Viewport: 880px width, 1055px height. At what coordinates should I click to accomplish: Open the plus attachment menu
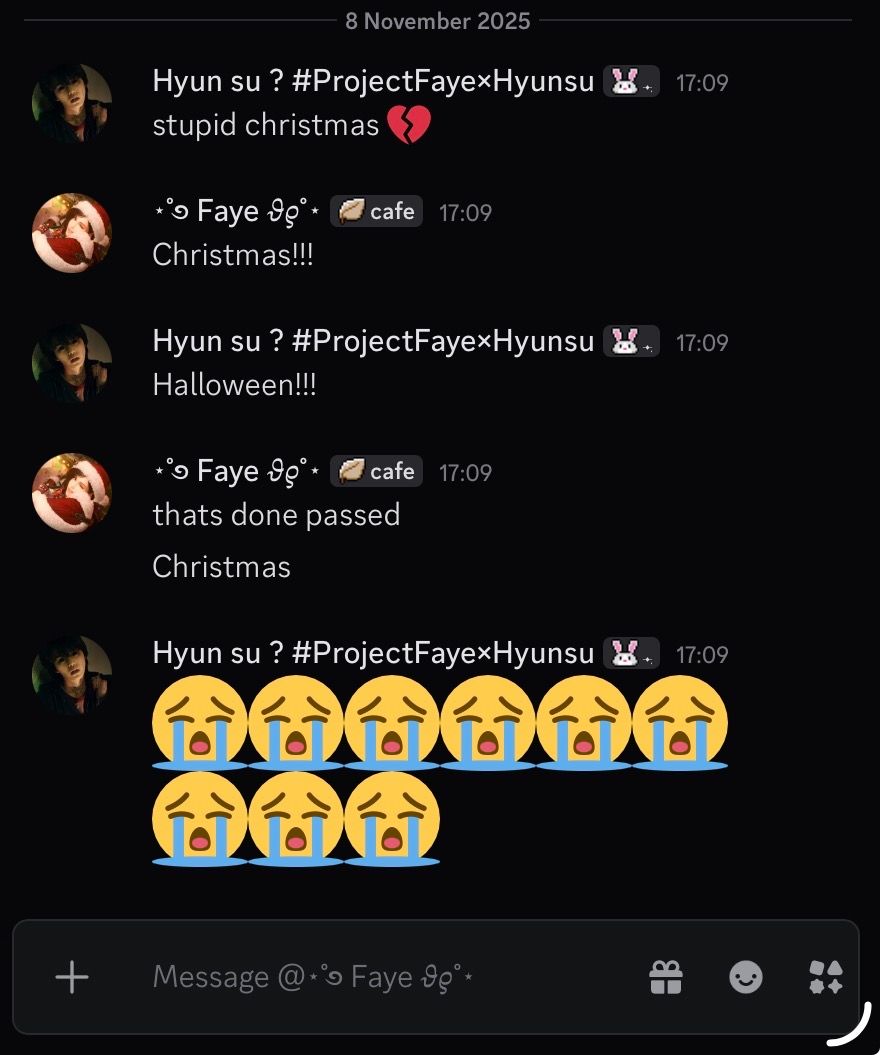[72, 977]
